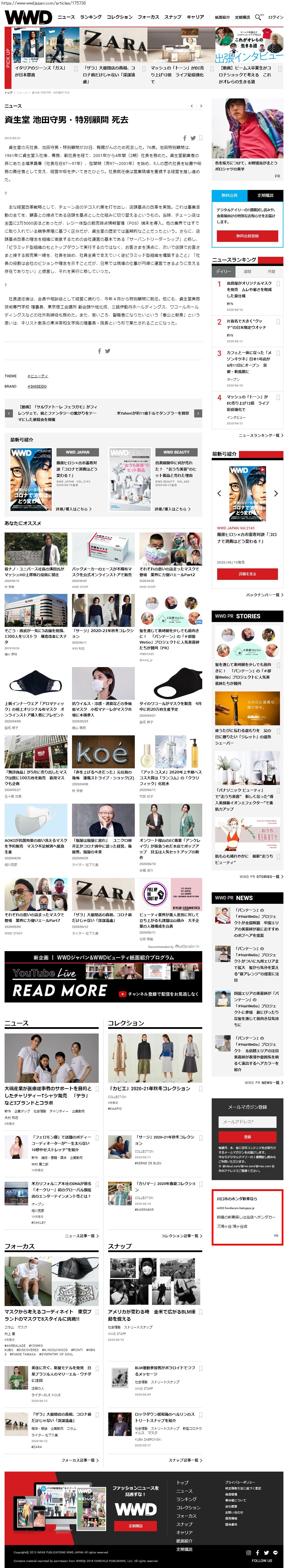Focus the メールアドレス input field

(247, 1121)
